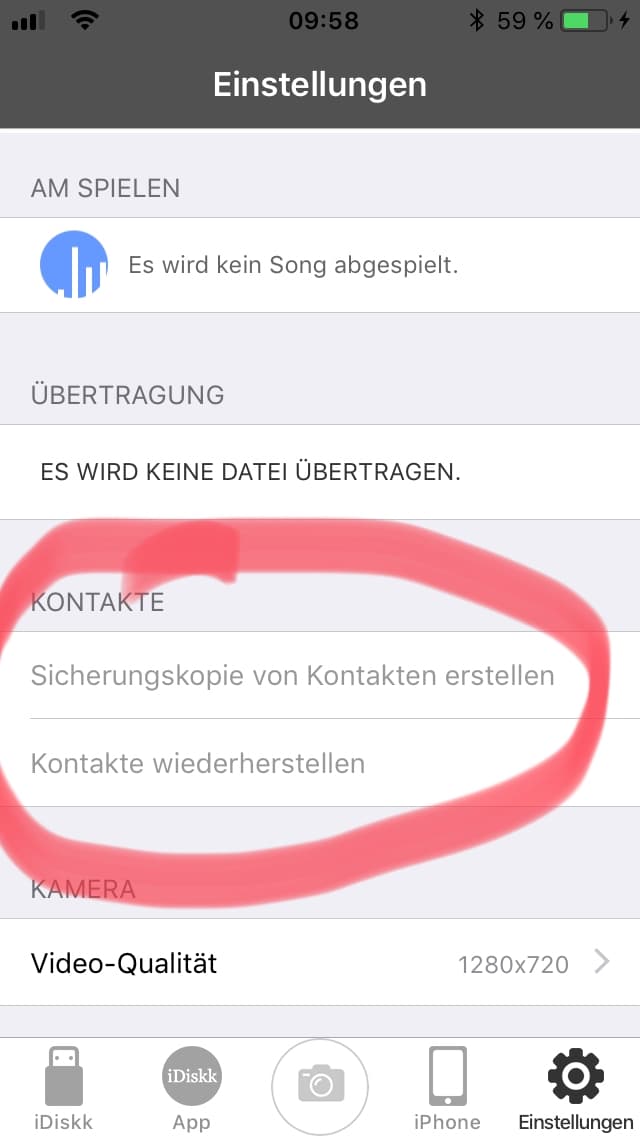Open the App tab
This screenshot has height=1136, width=640.
pyautogui.click(x=191, y=1087)
